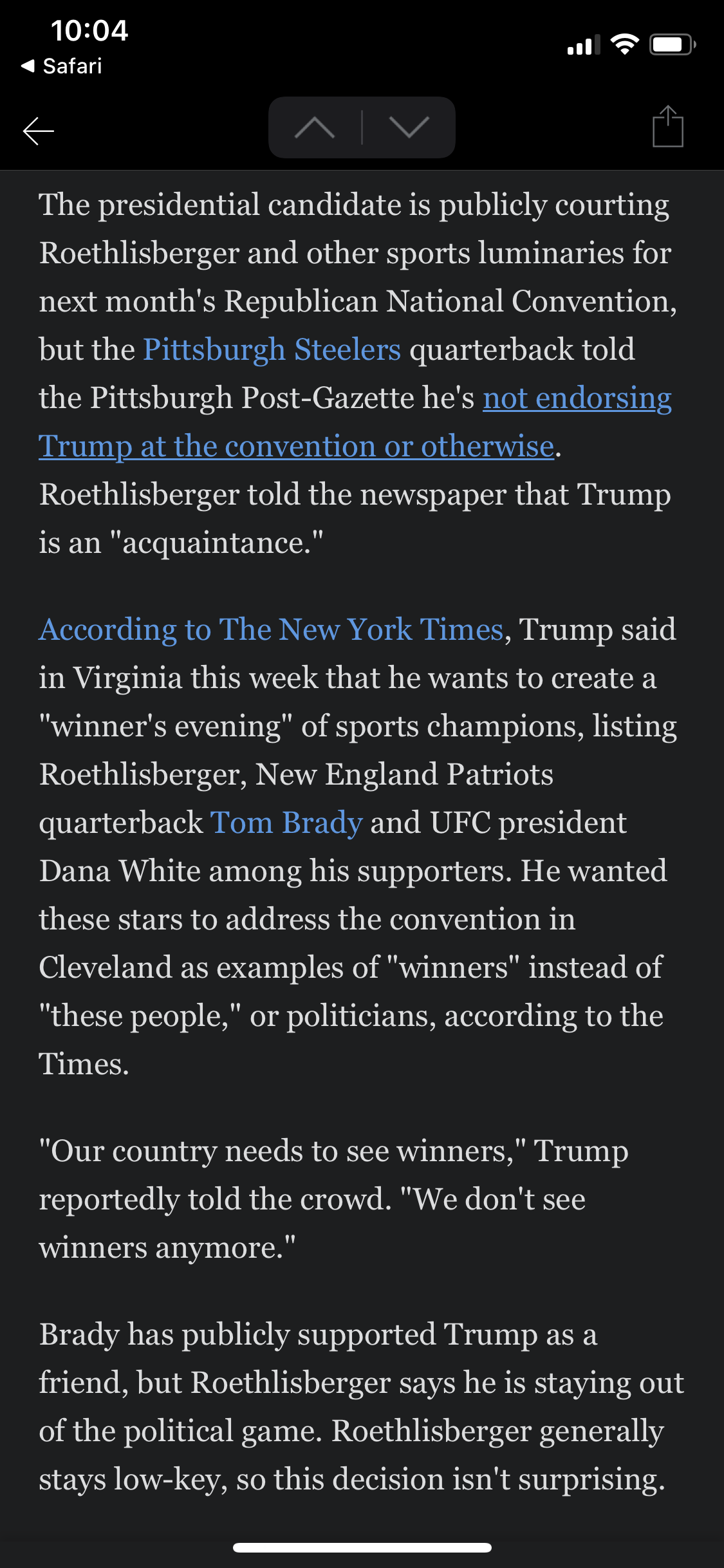
Task: Go back with the arrow icon
Action: [39, 131]
